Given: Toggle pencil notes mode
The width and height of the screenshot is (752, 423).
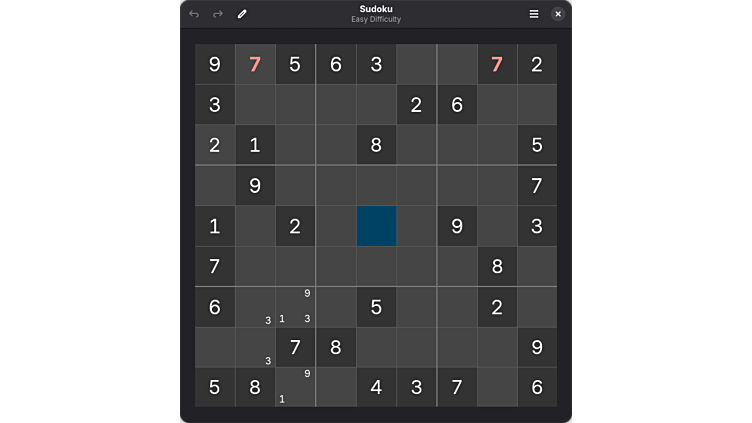Looking at the screenshot, I should tap(242, 14).
